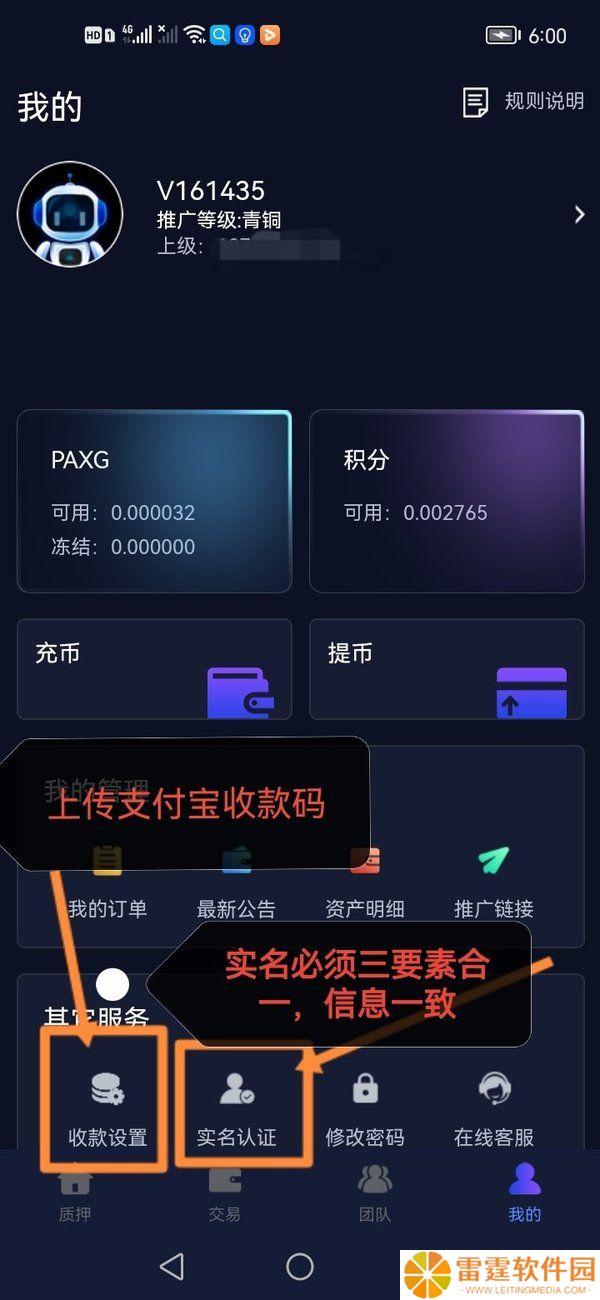Open 我的订单 my orders
Image resolution: width=600 pixels, height=1300 pixels.
tap(107, 885)
